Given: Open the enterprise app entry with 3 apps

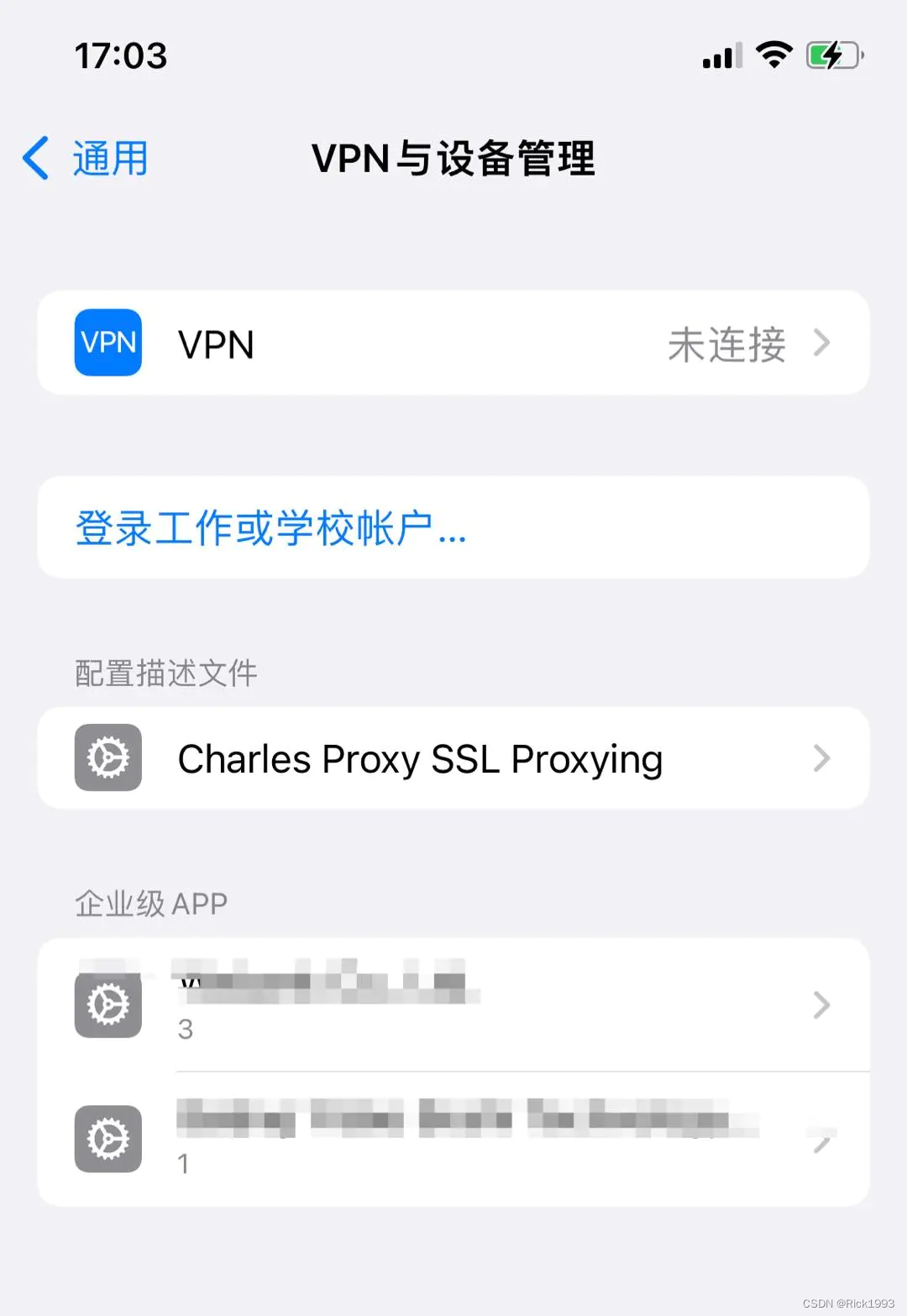Looking at the screenshot, I should click(453, 1004).
